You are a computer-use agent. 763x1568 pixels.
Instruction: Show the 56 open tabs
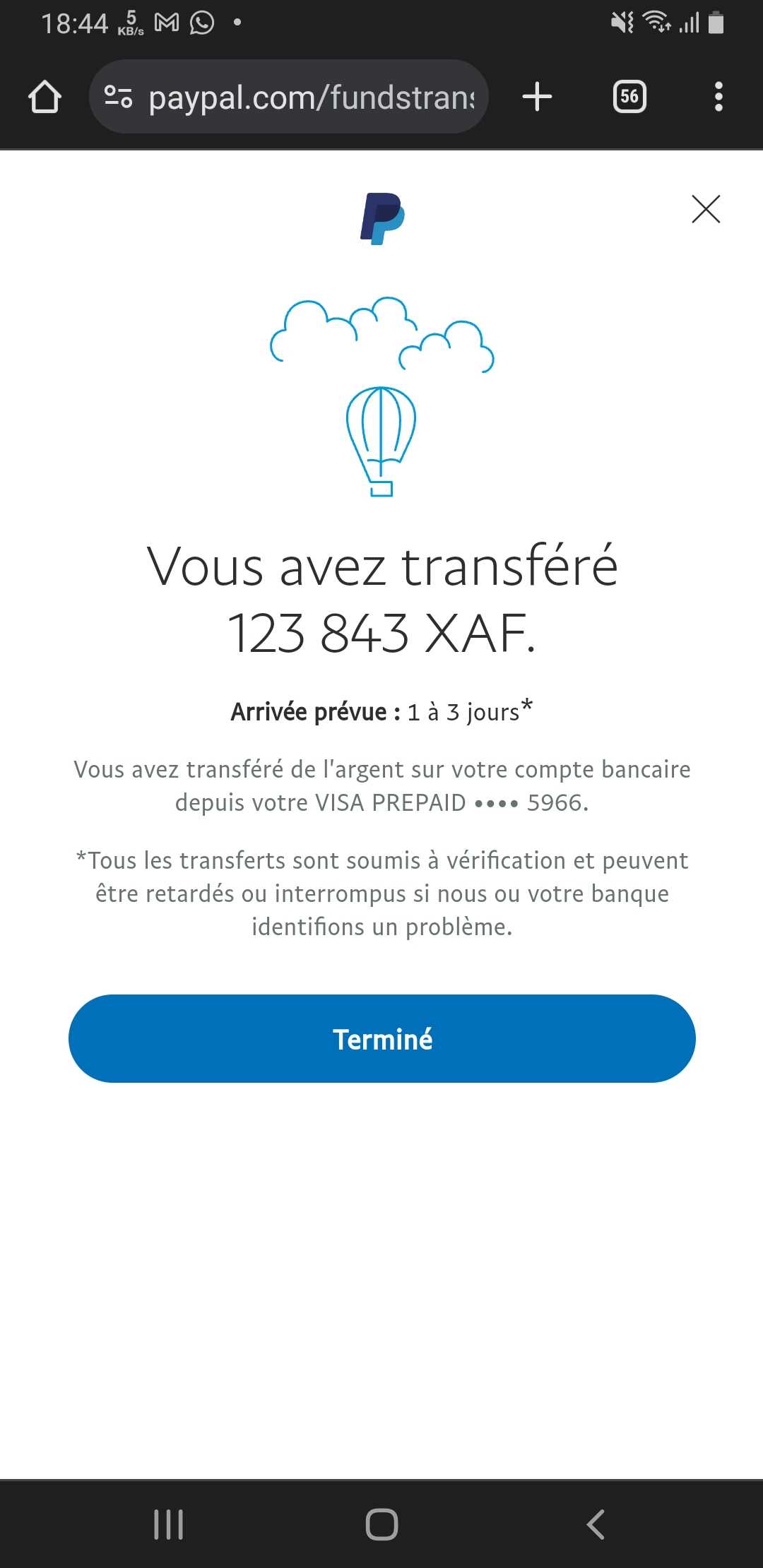629,97
